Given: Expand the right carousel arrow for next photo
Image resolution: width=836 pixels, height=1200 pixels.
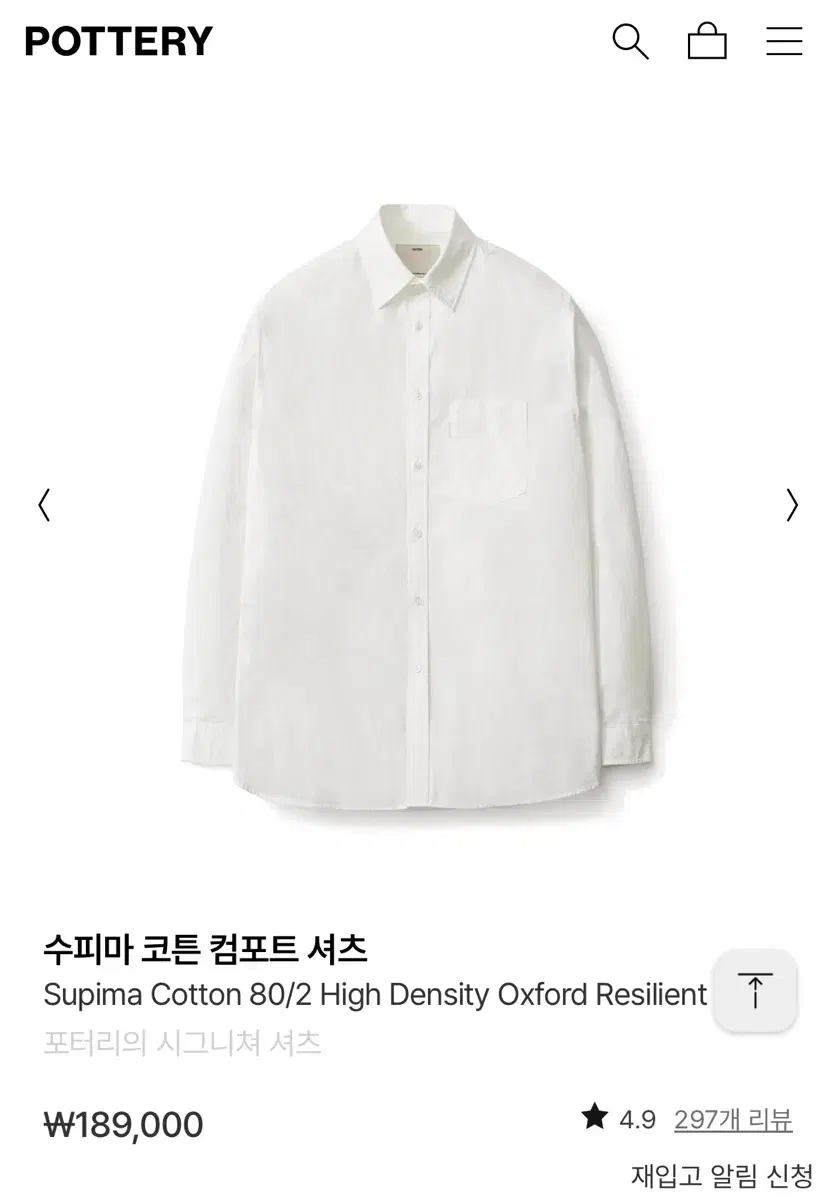Looking at the screenshot, I should tap(792, 506).
